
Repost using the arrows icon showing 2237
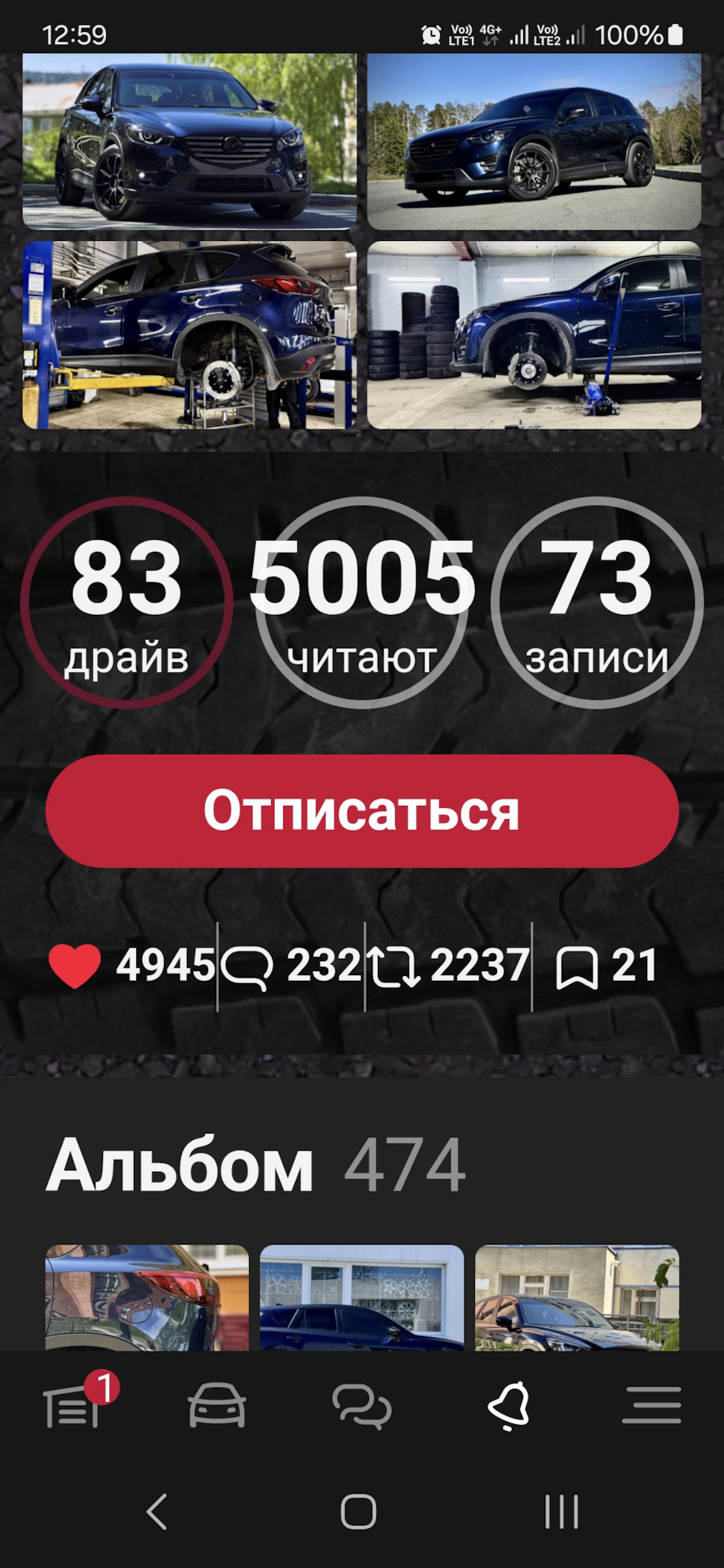click(x=395, y=966)
